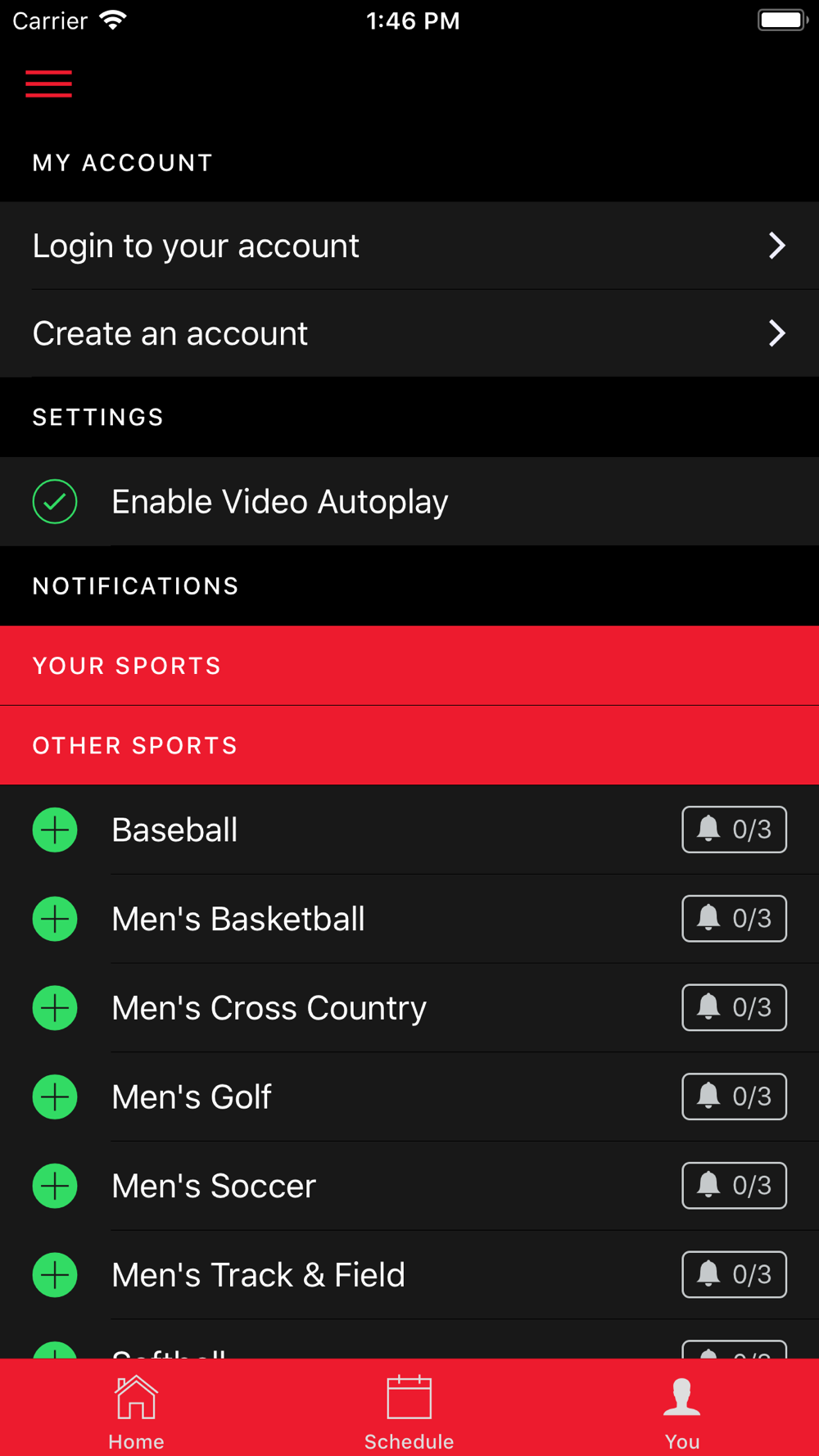Open Create an account
This screenshot has width=819, height=1456.
(409, 333)
